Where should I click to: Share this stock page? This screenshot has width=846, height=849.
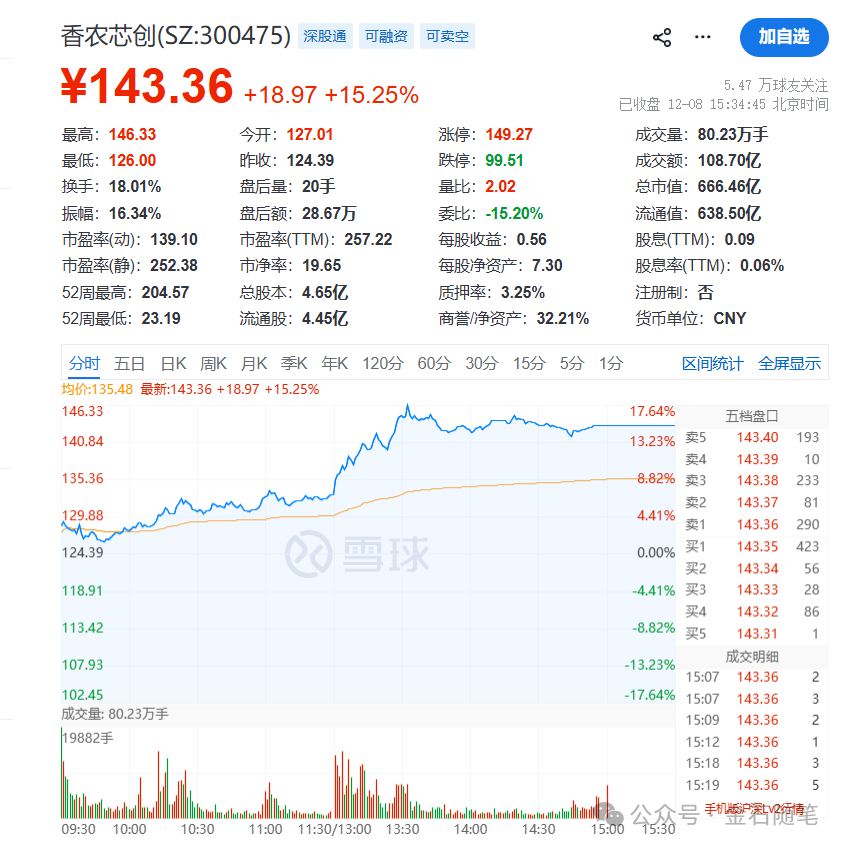(x=662, y=37)
